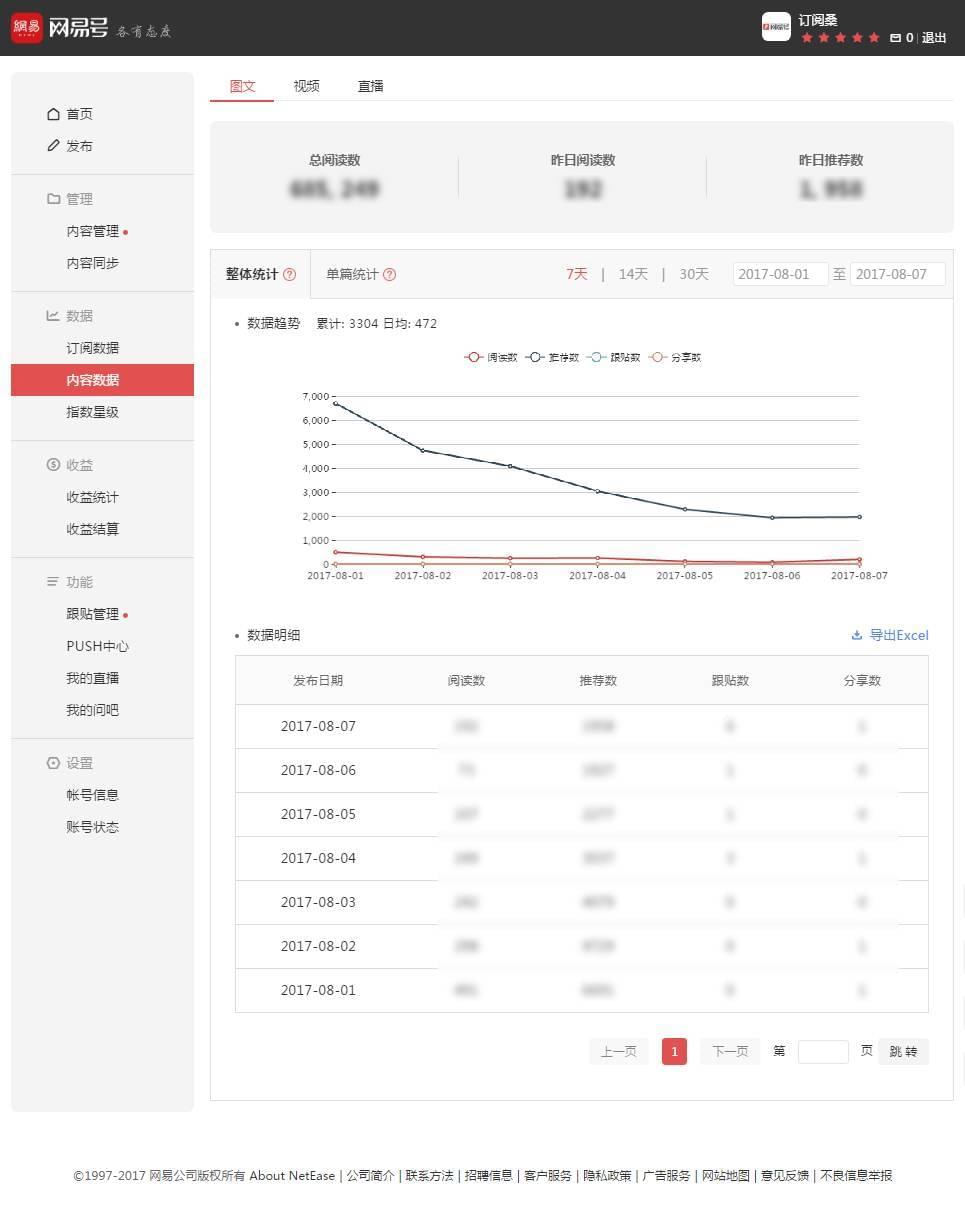Screen dimensions: 965x1205
Task: Tap the 跳转 button
Action: coord(903,1051)
